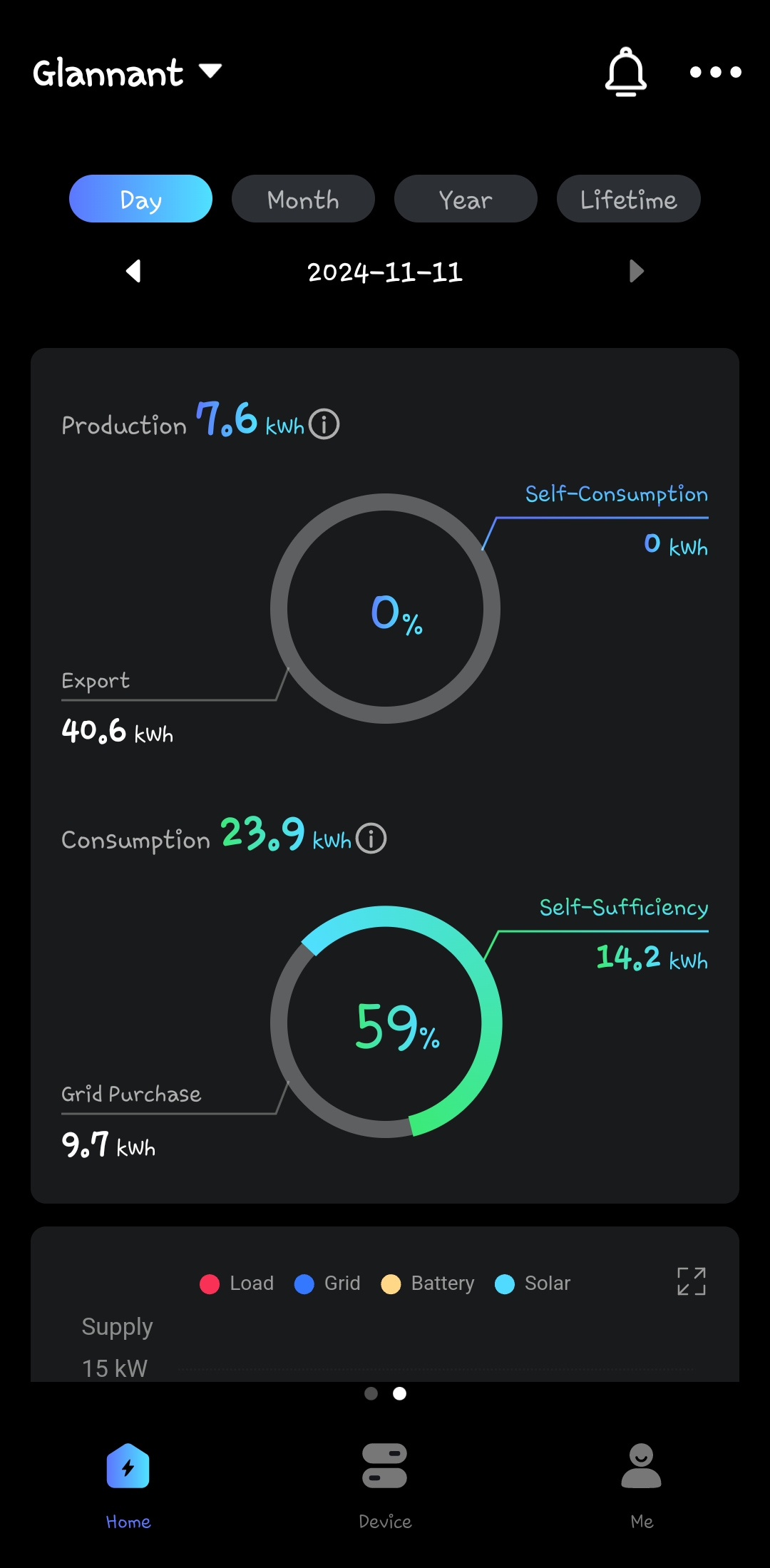This screenshot has width=770, height=1568.
Task: Select the Day view
Action: 140,199
